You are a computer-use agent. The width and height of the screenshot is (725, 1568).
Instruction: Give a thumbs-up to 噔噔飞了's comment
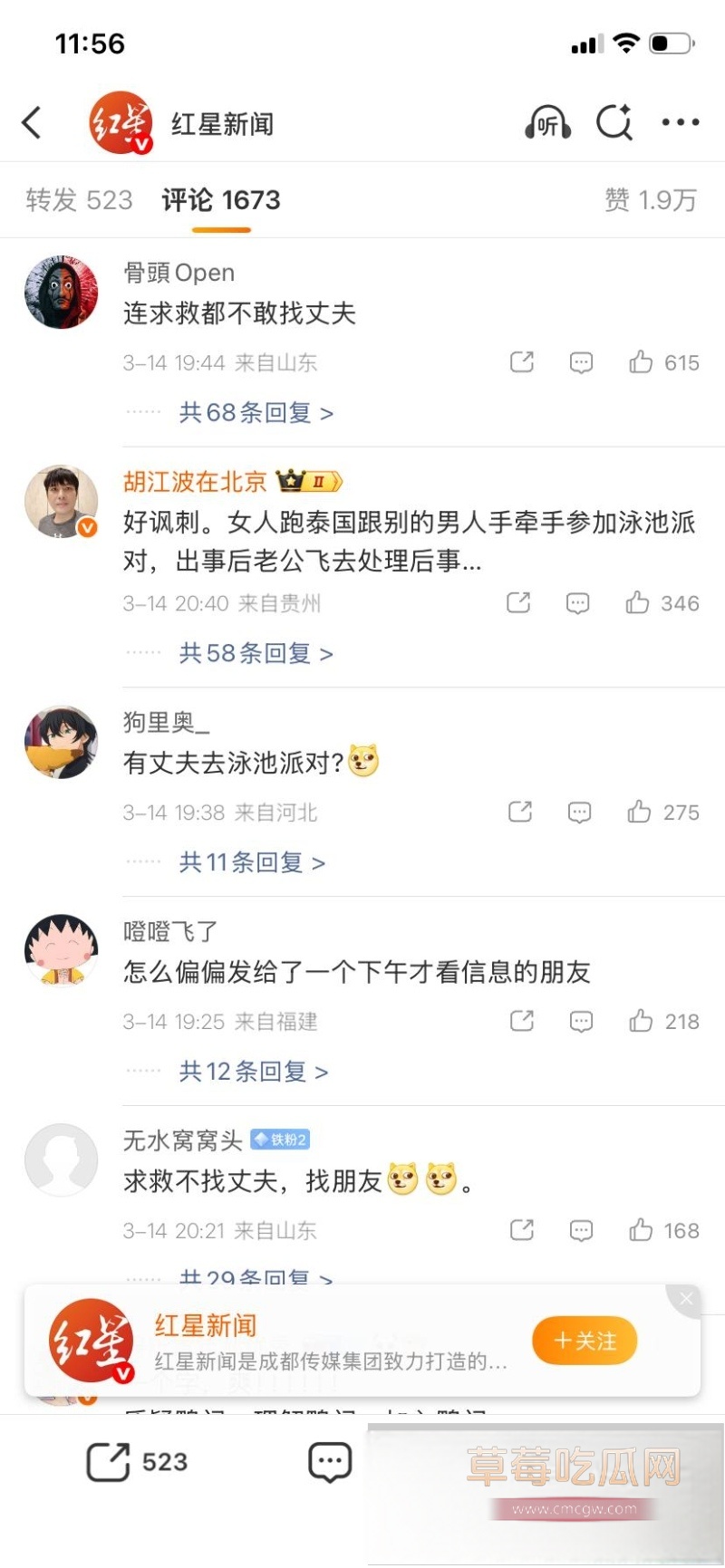642,1021
